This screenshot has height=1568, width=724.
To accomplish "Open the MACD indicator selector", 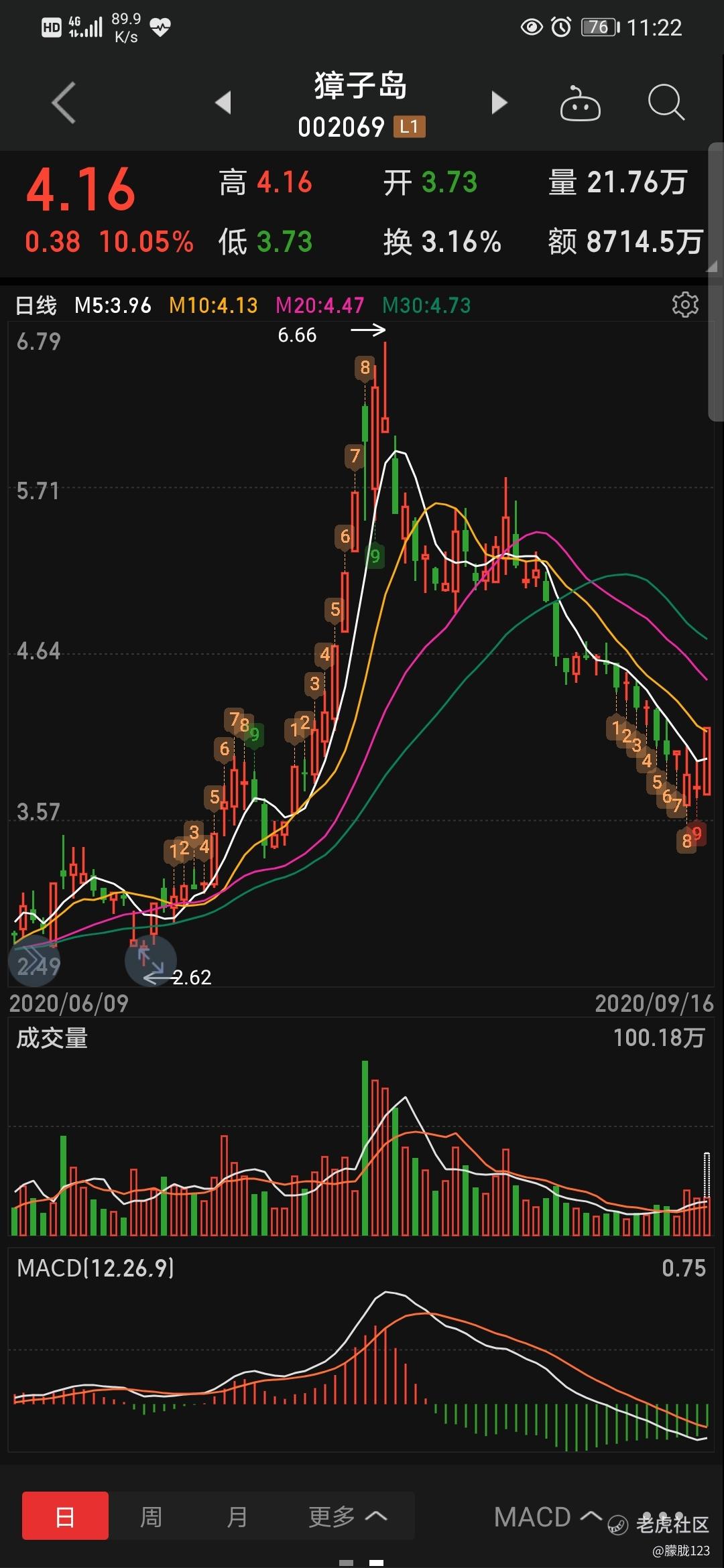I will pyautogui.click(x=546, y=1516).
